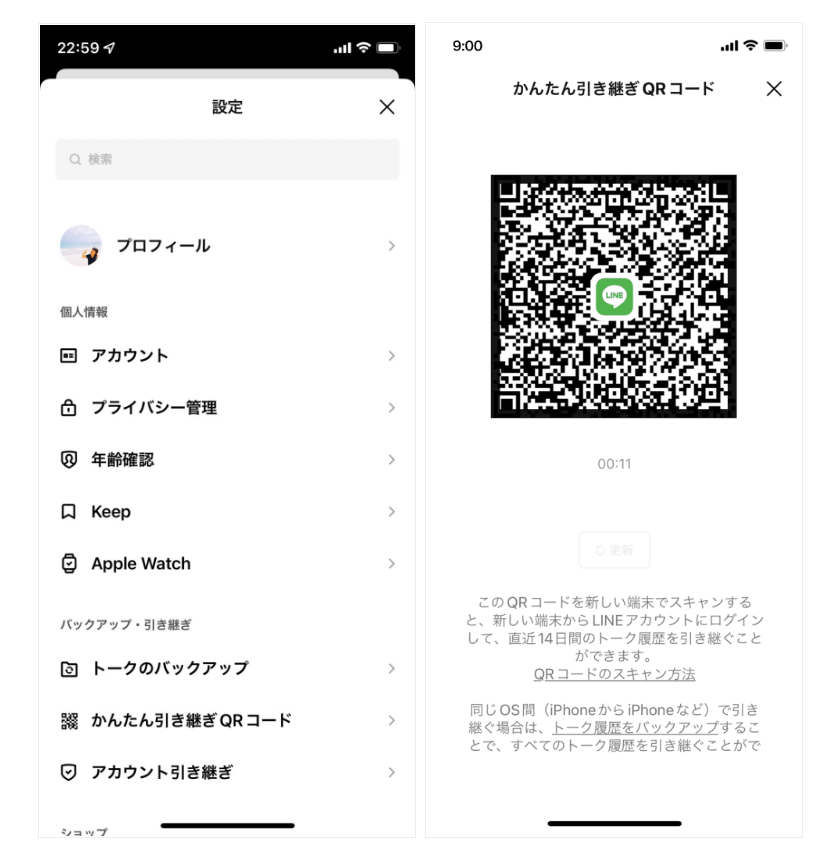The height and width of the screenshot is (868, 835).
Task: Open the QRコードのスキャン方法 link
Action: coord(614,674)
